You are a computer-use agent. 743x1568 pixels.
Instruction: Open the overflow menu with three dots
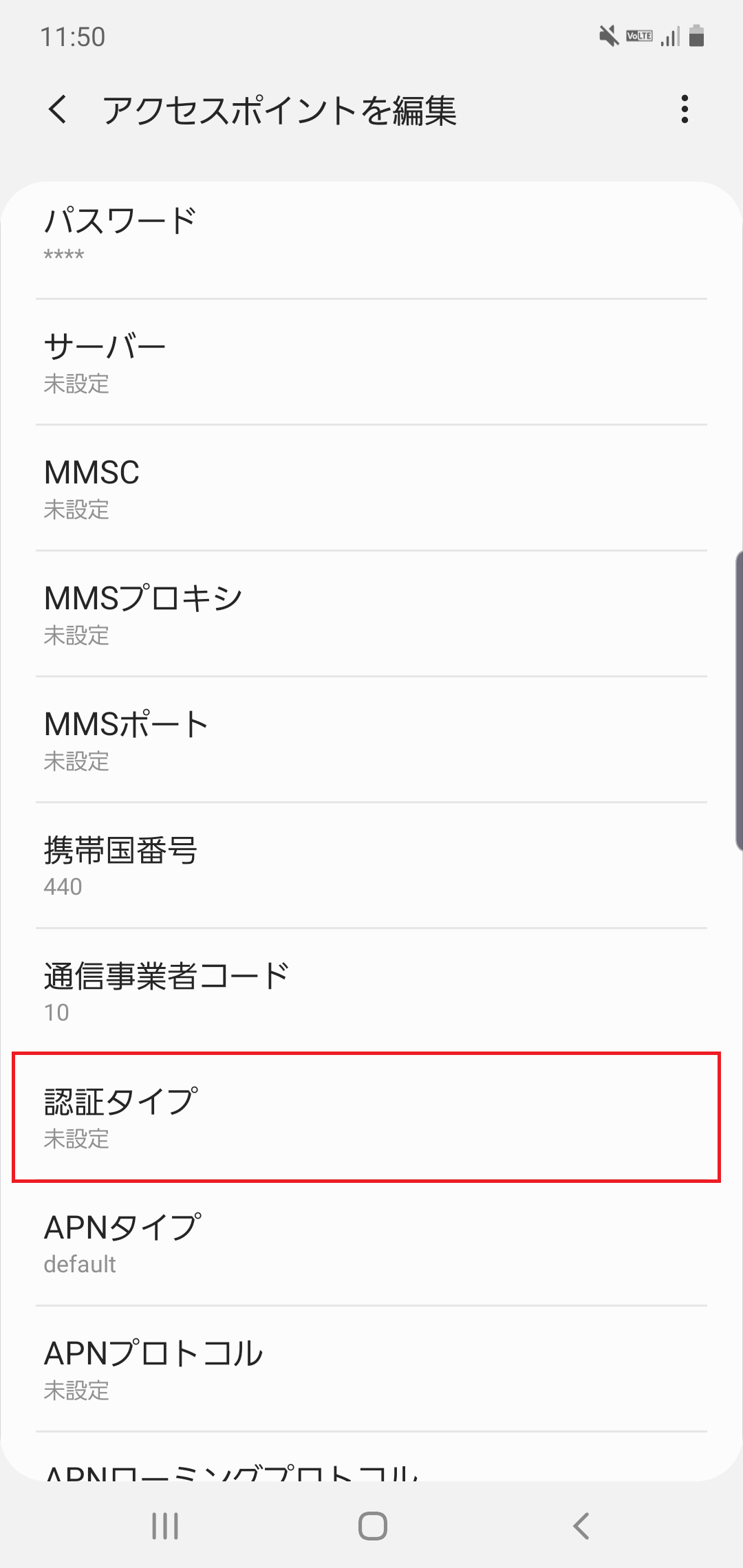pos(685,109)
